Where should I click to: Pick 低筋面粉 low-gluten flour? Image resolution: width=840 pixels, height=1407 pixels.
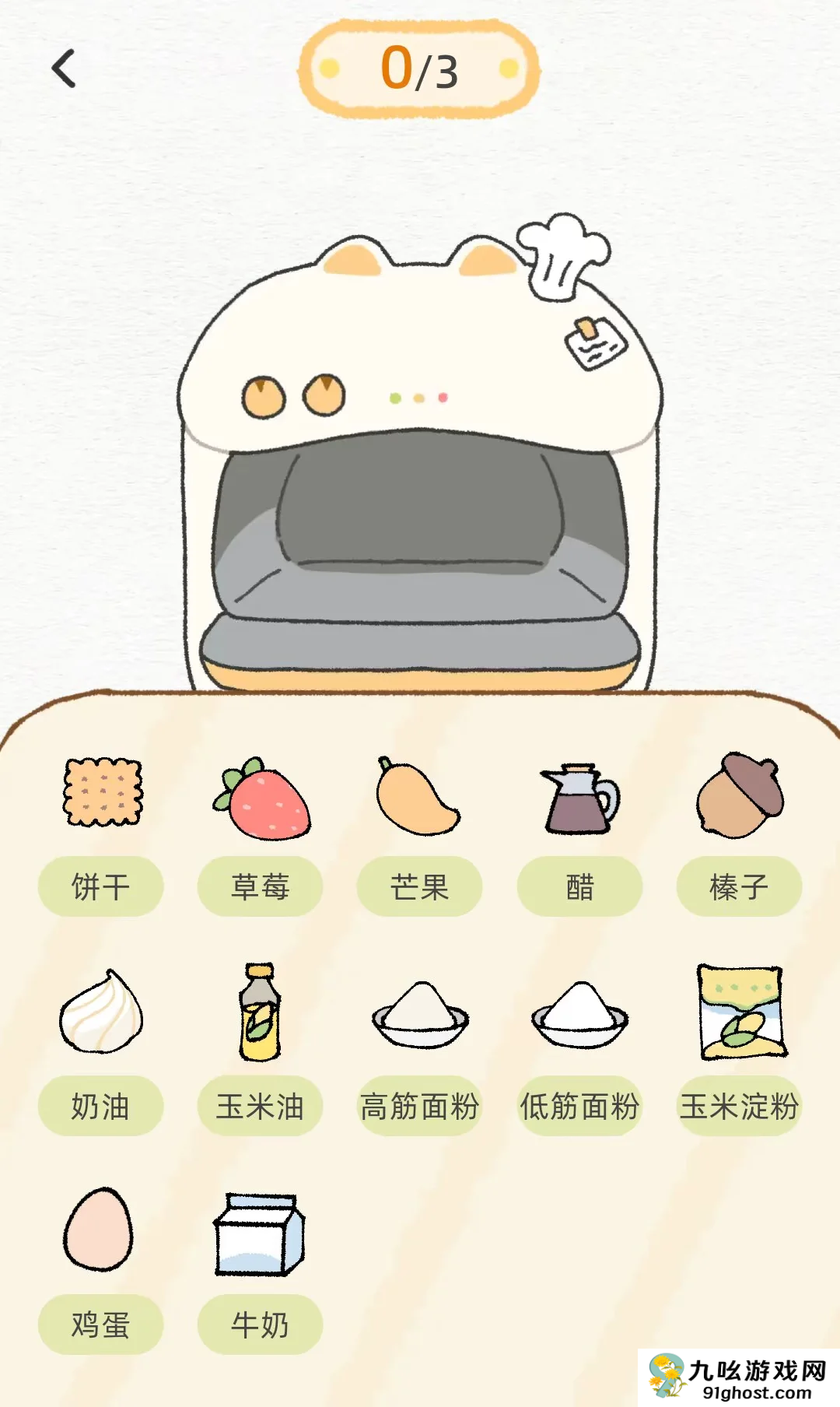(x=579, y=1016)
